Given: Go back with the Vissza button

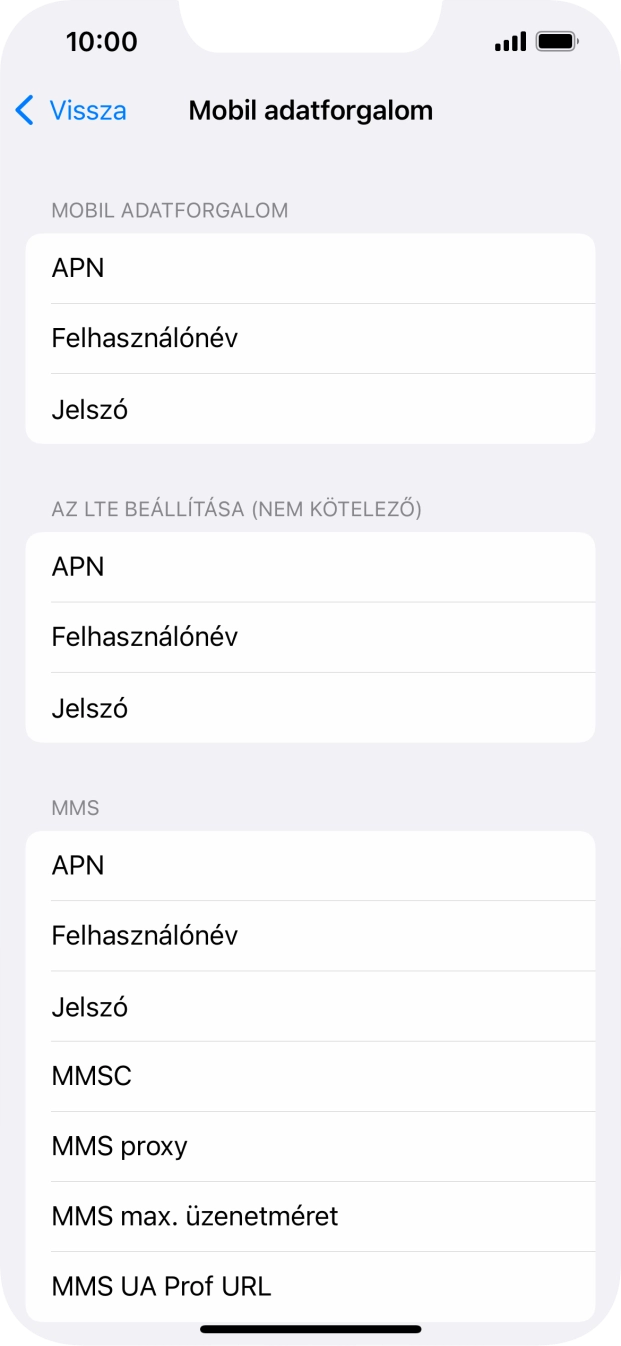Looking at the screenshot, I should pyautogui.click(x=72, y=110).
